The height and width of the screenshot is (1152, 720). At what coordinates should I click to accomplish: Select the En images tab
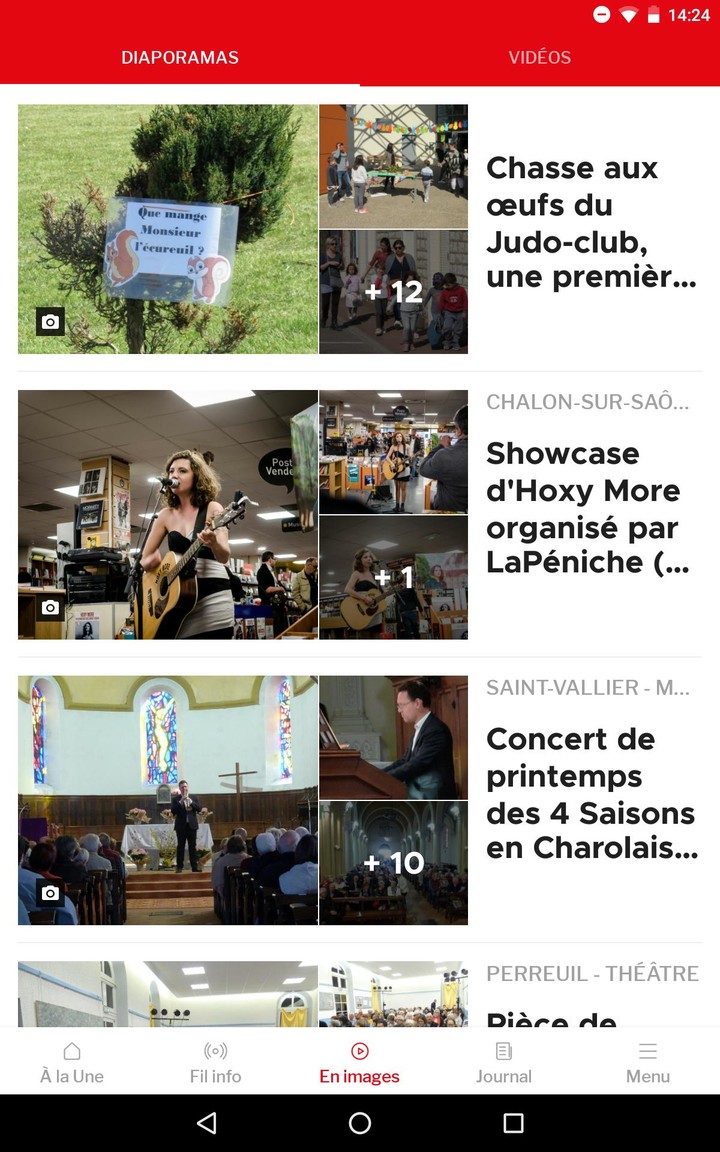click(x=360, y=1062)
